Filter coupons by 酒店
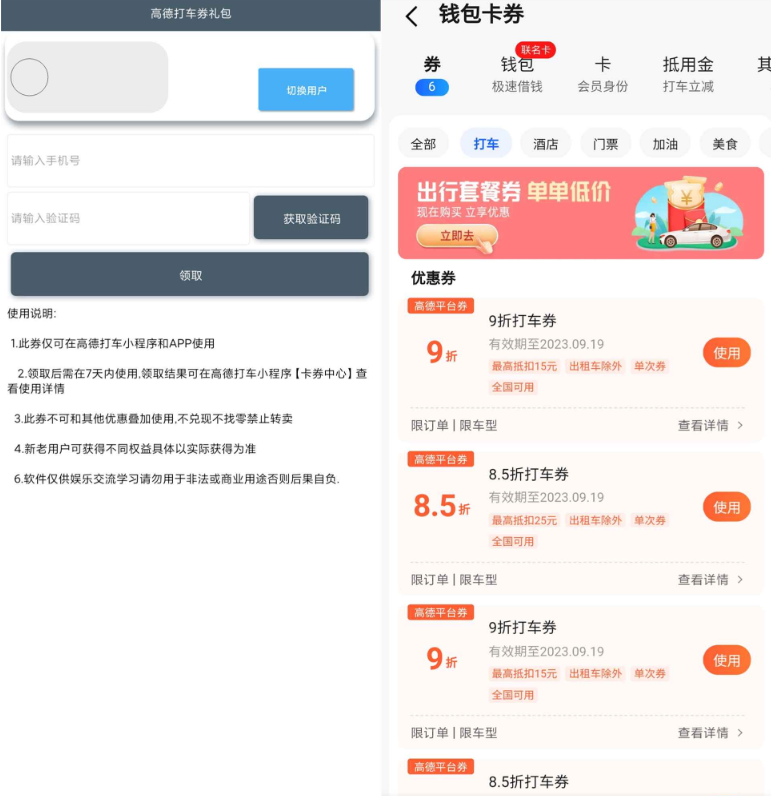The height and width of the screenshot is (796, 771). [545, 144]
